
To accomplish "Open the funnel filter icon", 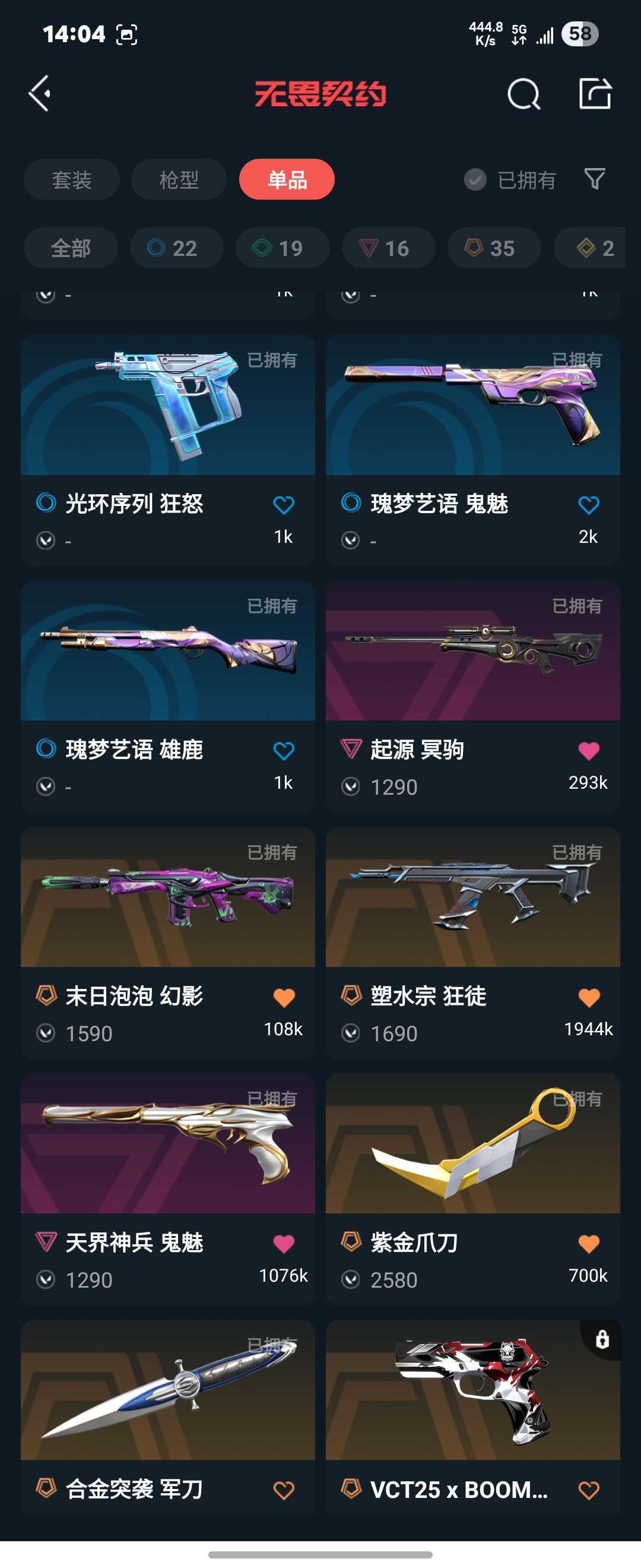I will pyautogui.click(x=594, y=179).
